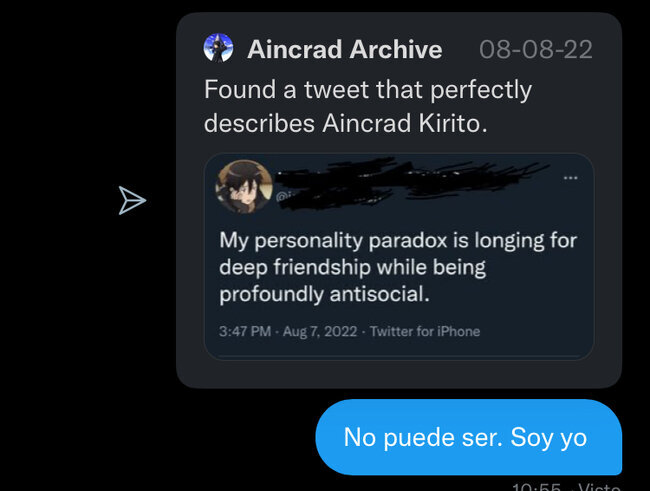This screenshot has height=491, width=650.
Task: Forward the shared tweet with the arrow icon
Action: (x=132, y=201)
